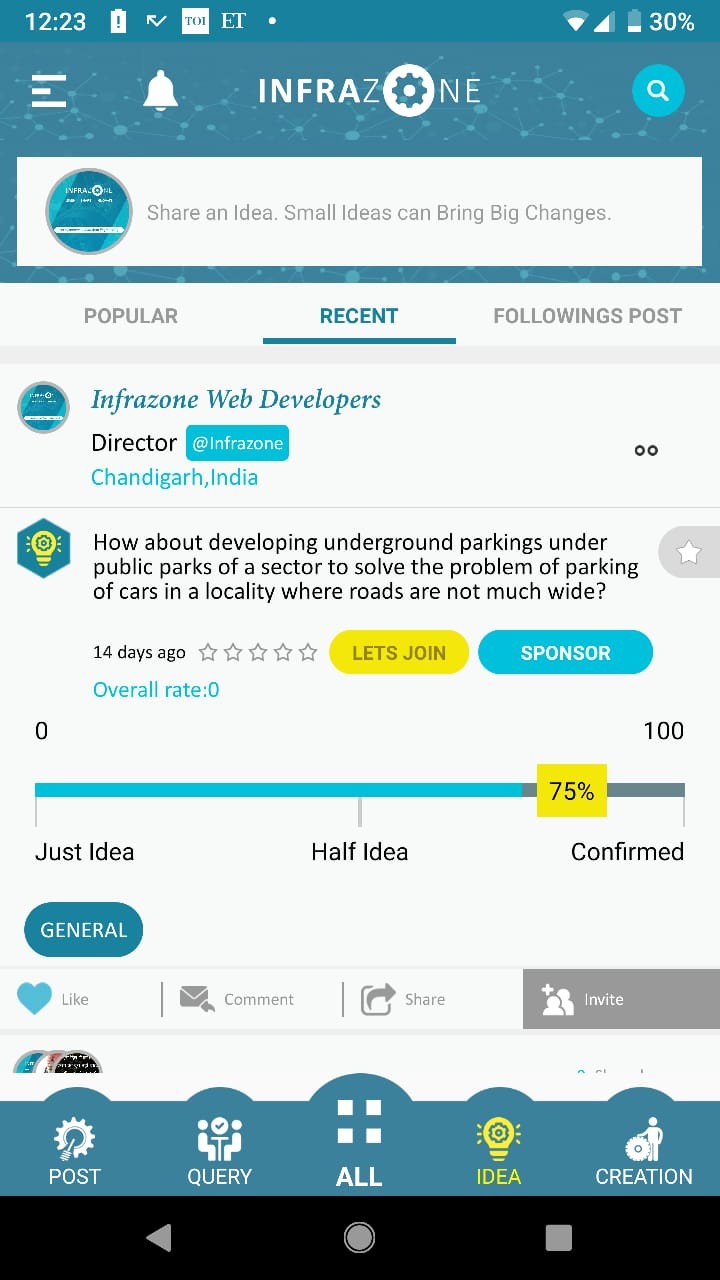Go to the Post section
Screen dimensions: 720x1280
[x=75, y=1152]
